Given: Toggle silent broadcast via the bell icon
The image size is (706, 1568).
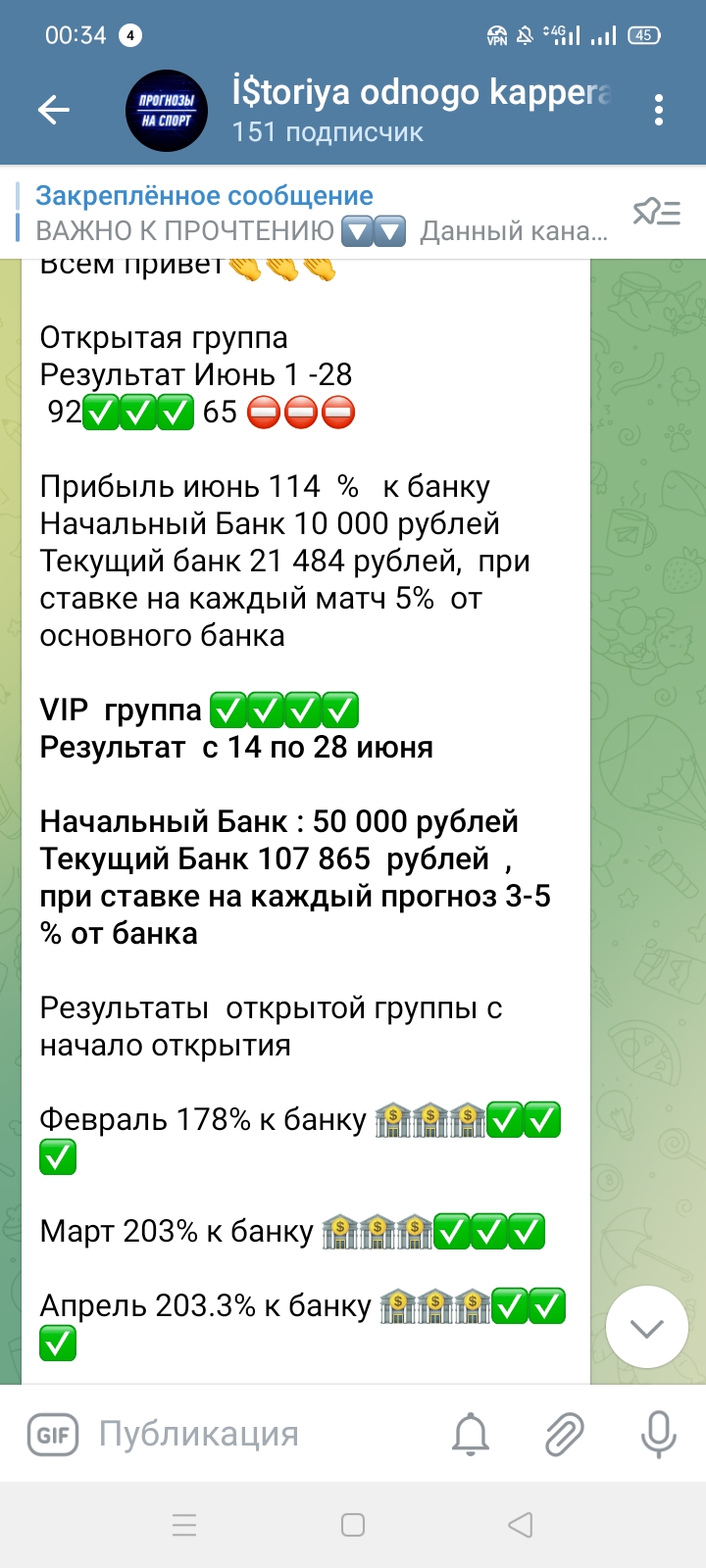Looking at the screenshot, I should pyautogui.click(x=471, y=1435).
